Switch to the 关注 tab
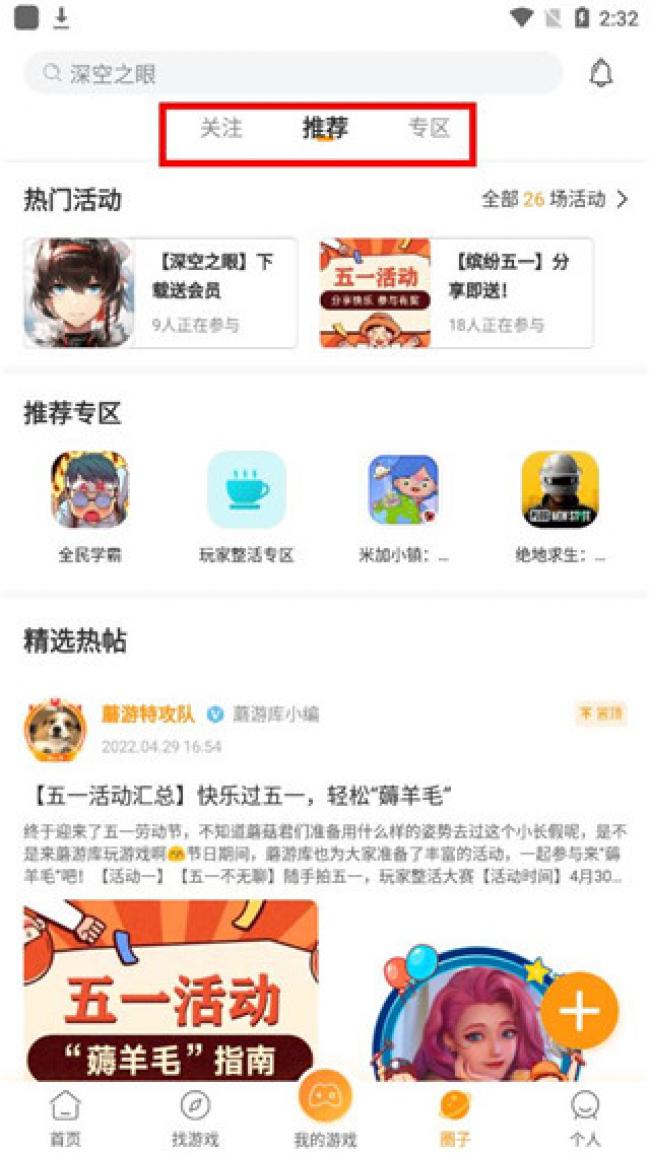The height and width of the screenshot is (1153, 650). [221, 129]
